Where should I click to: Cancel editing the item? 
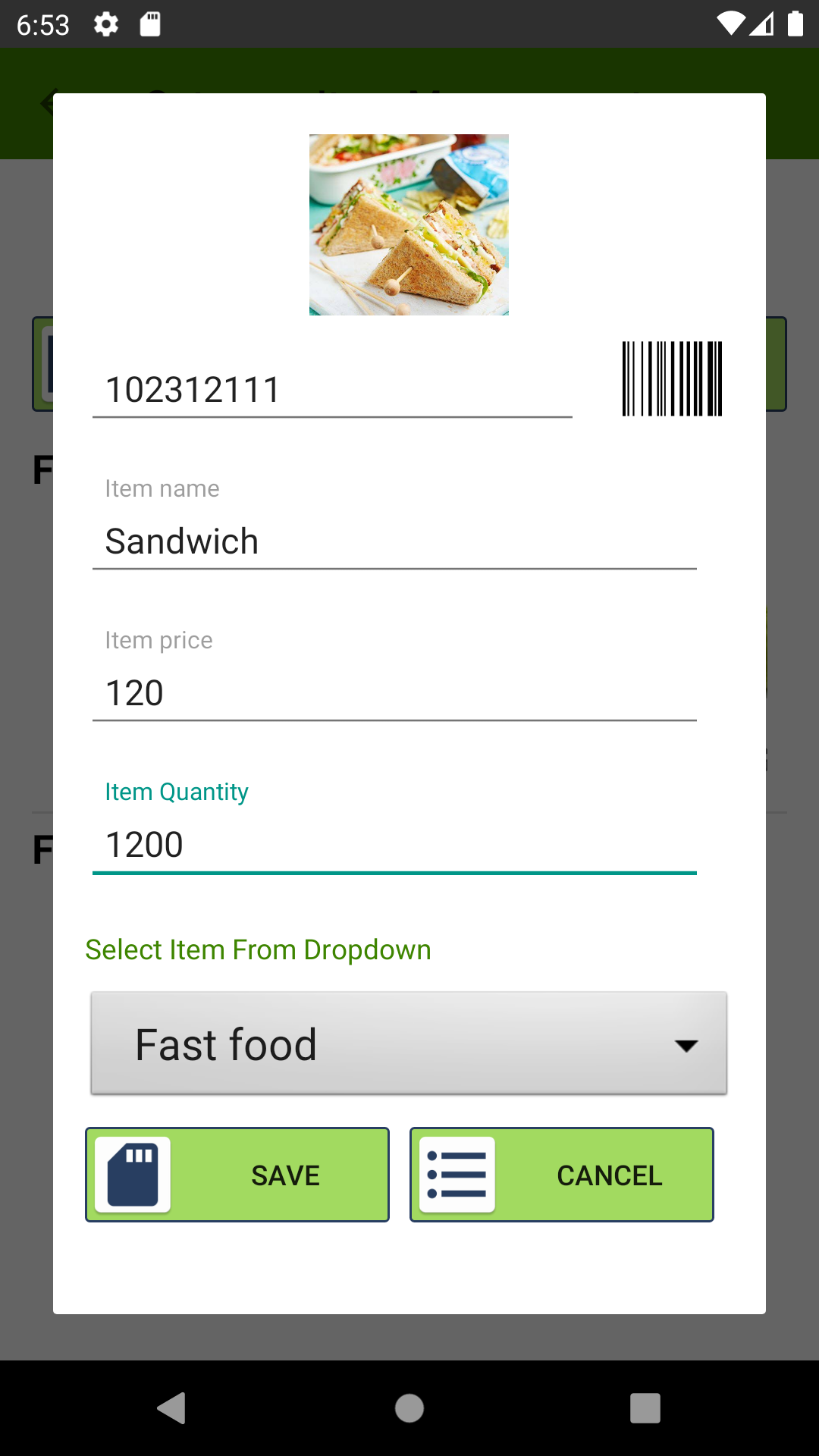point(562,1175)
